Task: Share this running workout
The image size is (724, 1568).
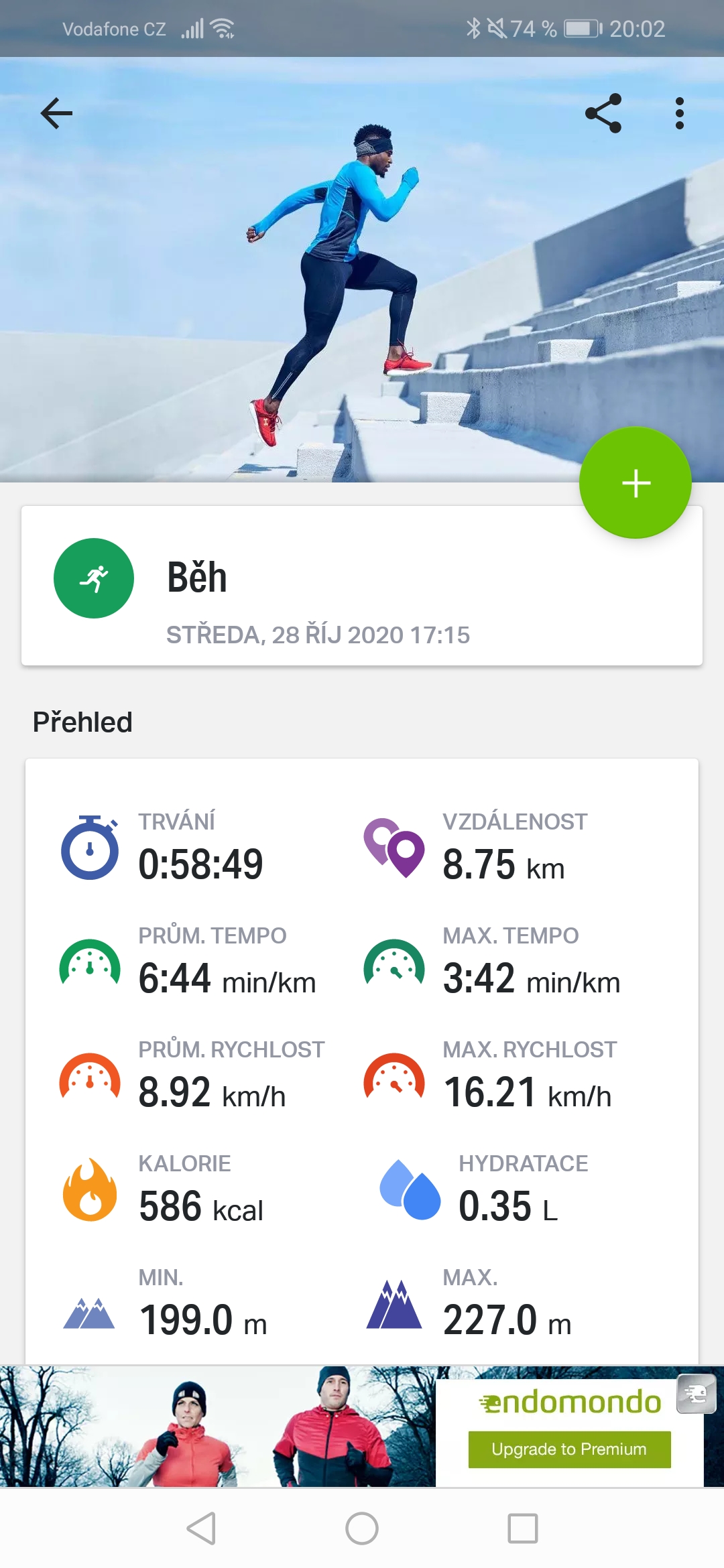Action: point(603,113)
